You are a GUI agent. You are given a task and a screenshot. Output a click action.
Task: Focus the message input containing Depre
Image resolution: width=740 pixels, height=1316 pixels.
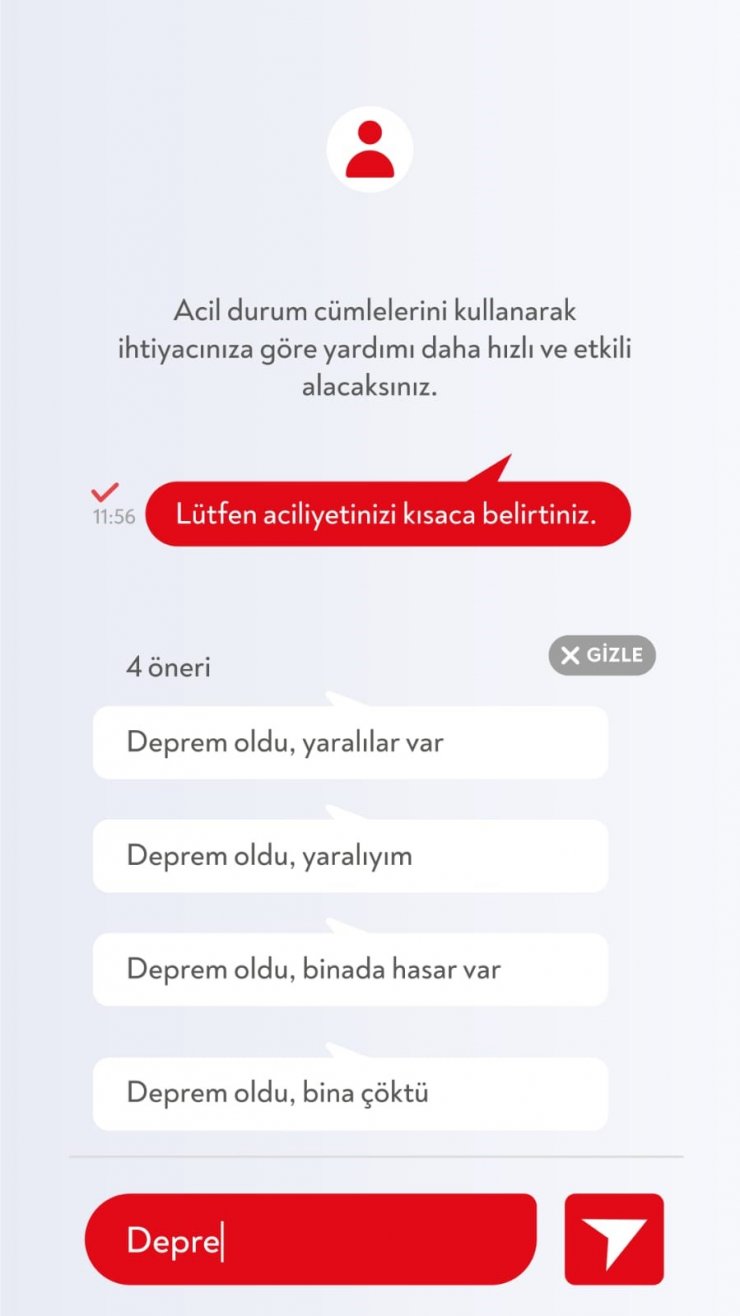[x=310, y=1238]
